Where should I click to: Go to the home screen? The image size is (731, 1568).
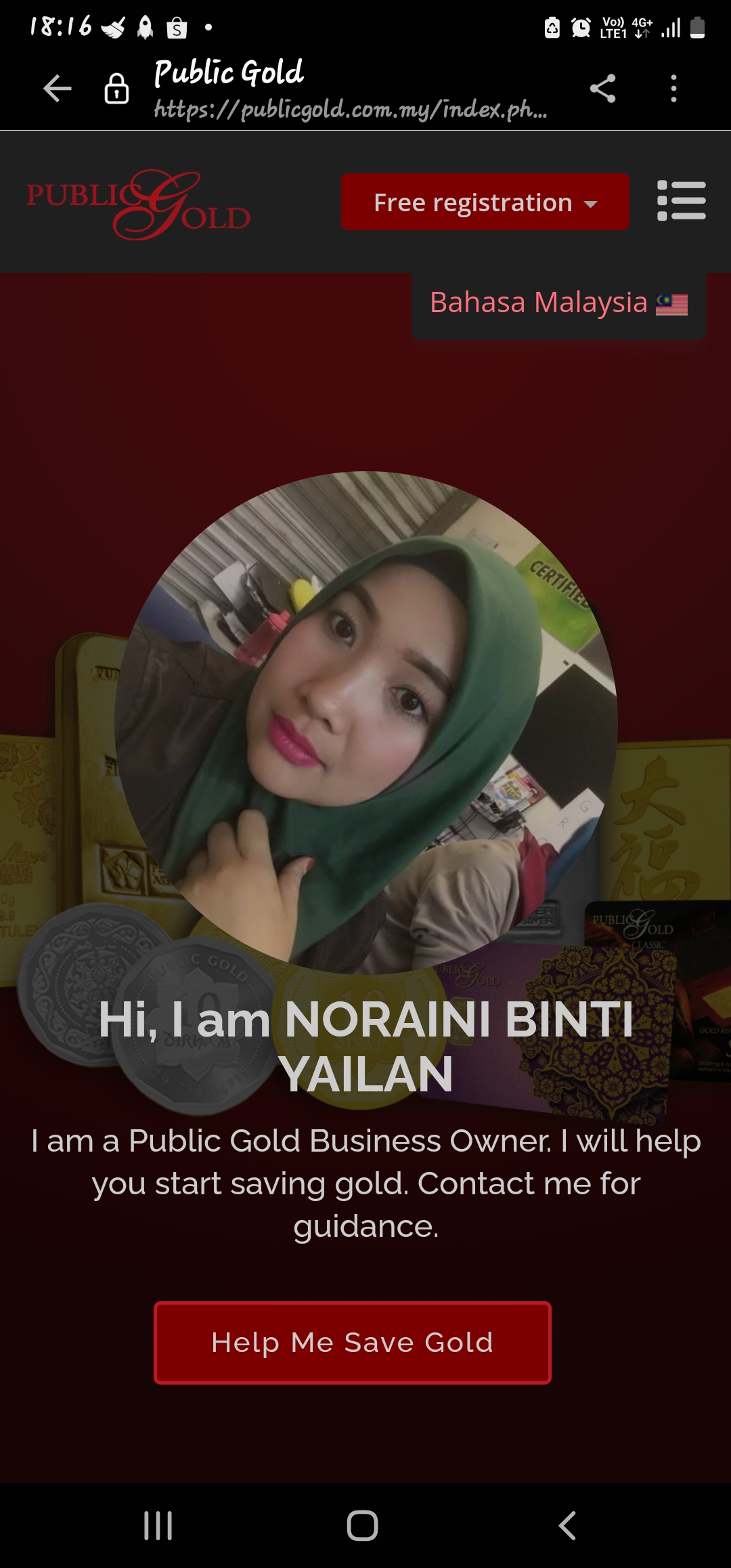(363, 1525)
